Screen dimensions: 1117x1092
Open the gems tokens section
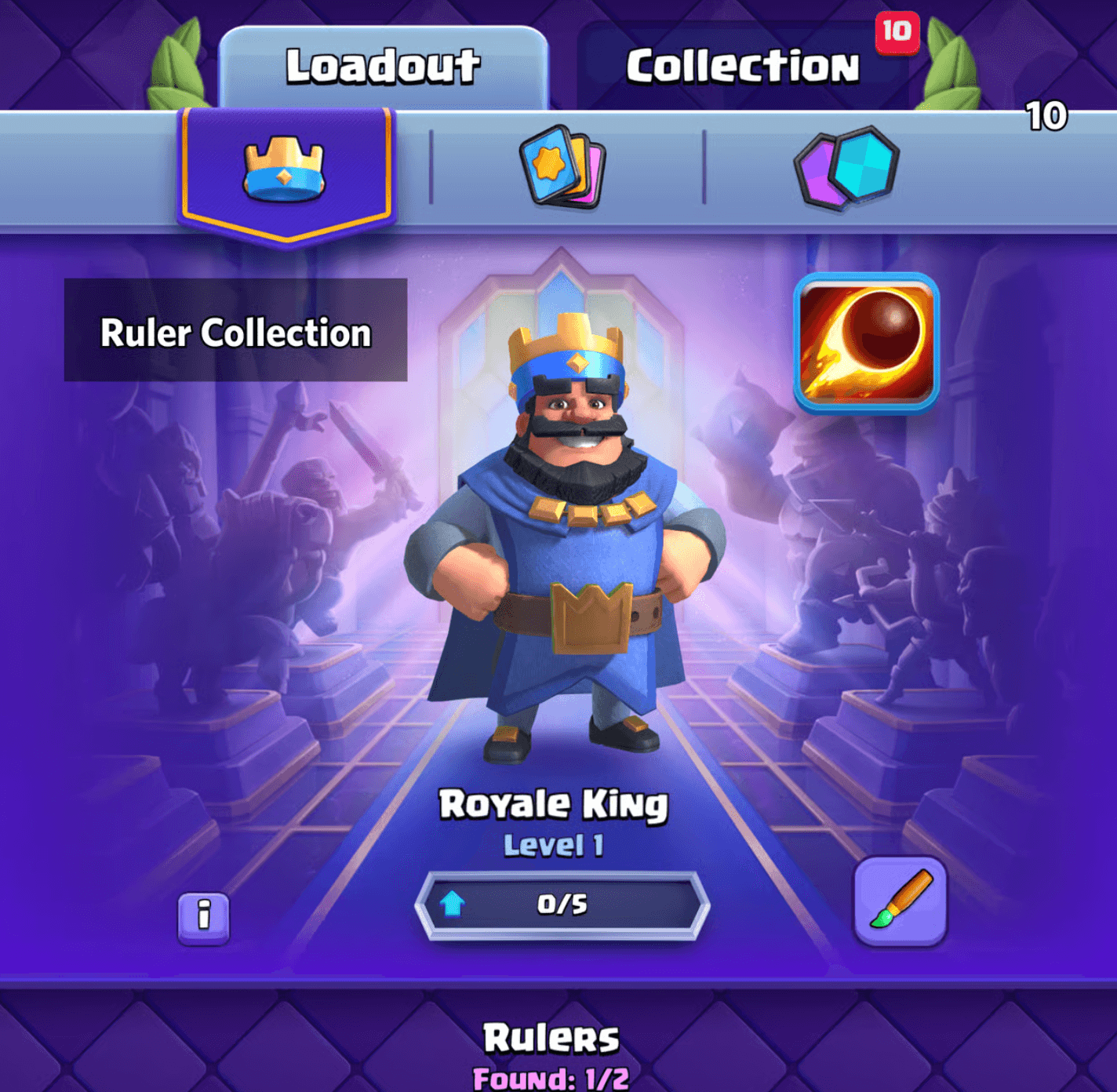[847, 168]
